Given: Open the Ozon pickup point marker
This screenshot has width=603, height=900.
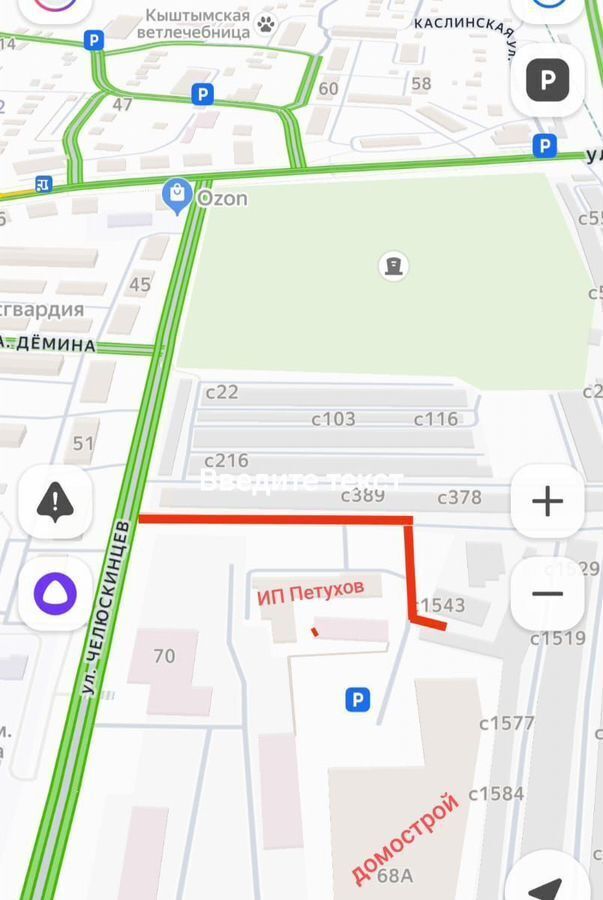Looking at the screenshot, I should (178, 194).
